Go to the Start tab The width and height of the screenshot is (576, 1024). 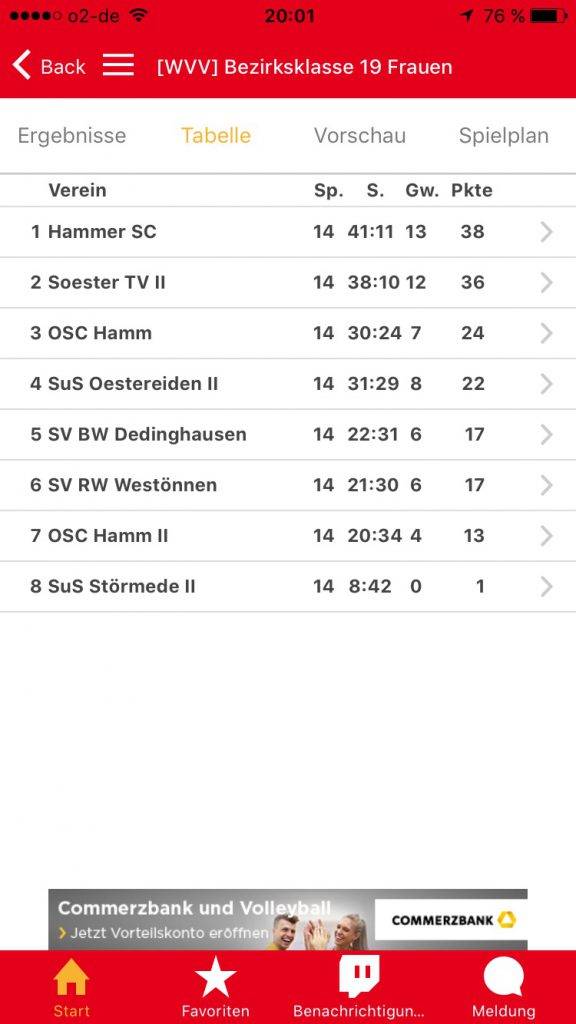click(x=71, y=988)
